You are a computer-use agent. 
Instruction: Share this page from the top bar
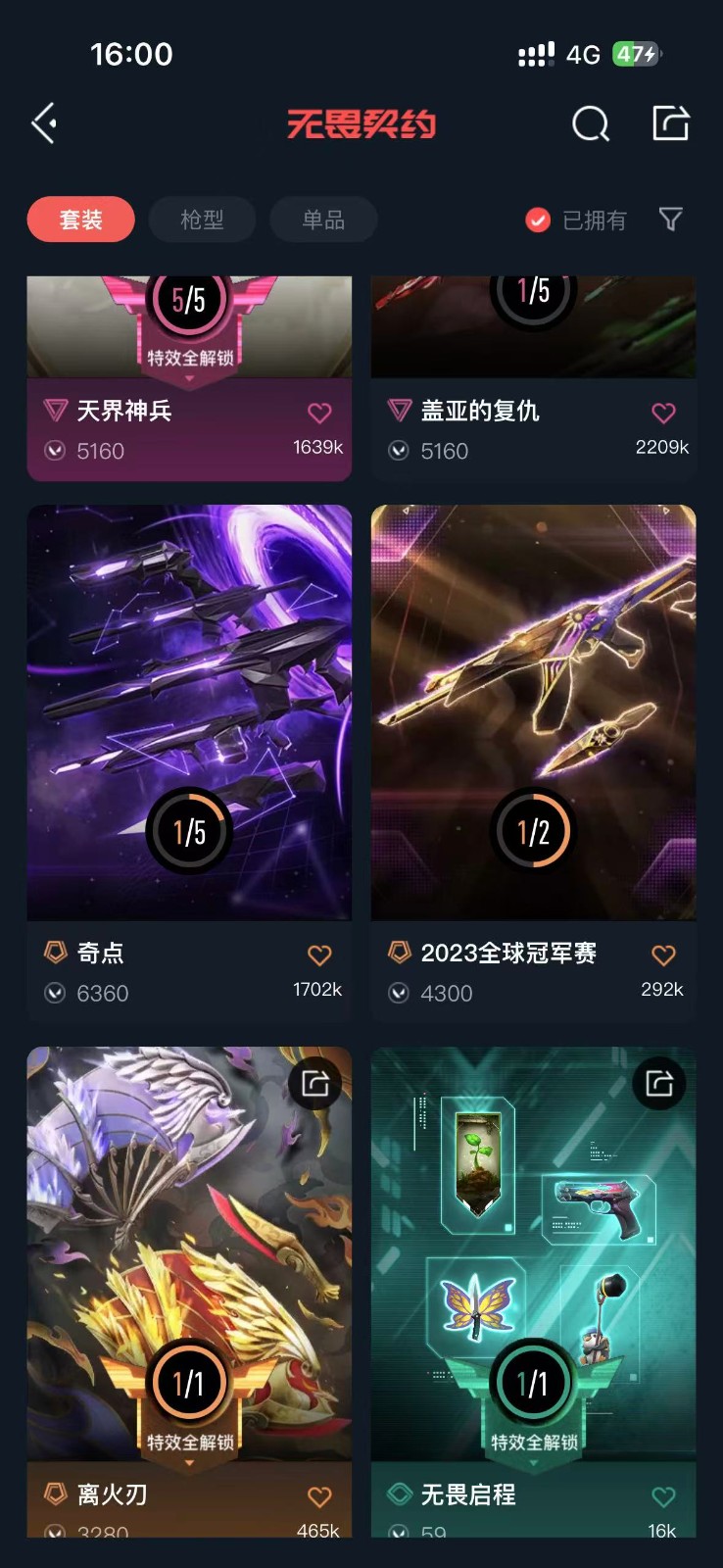(671, 123)
